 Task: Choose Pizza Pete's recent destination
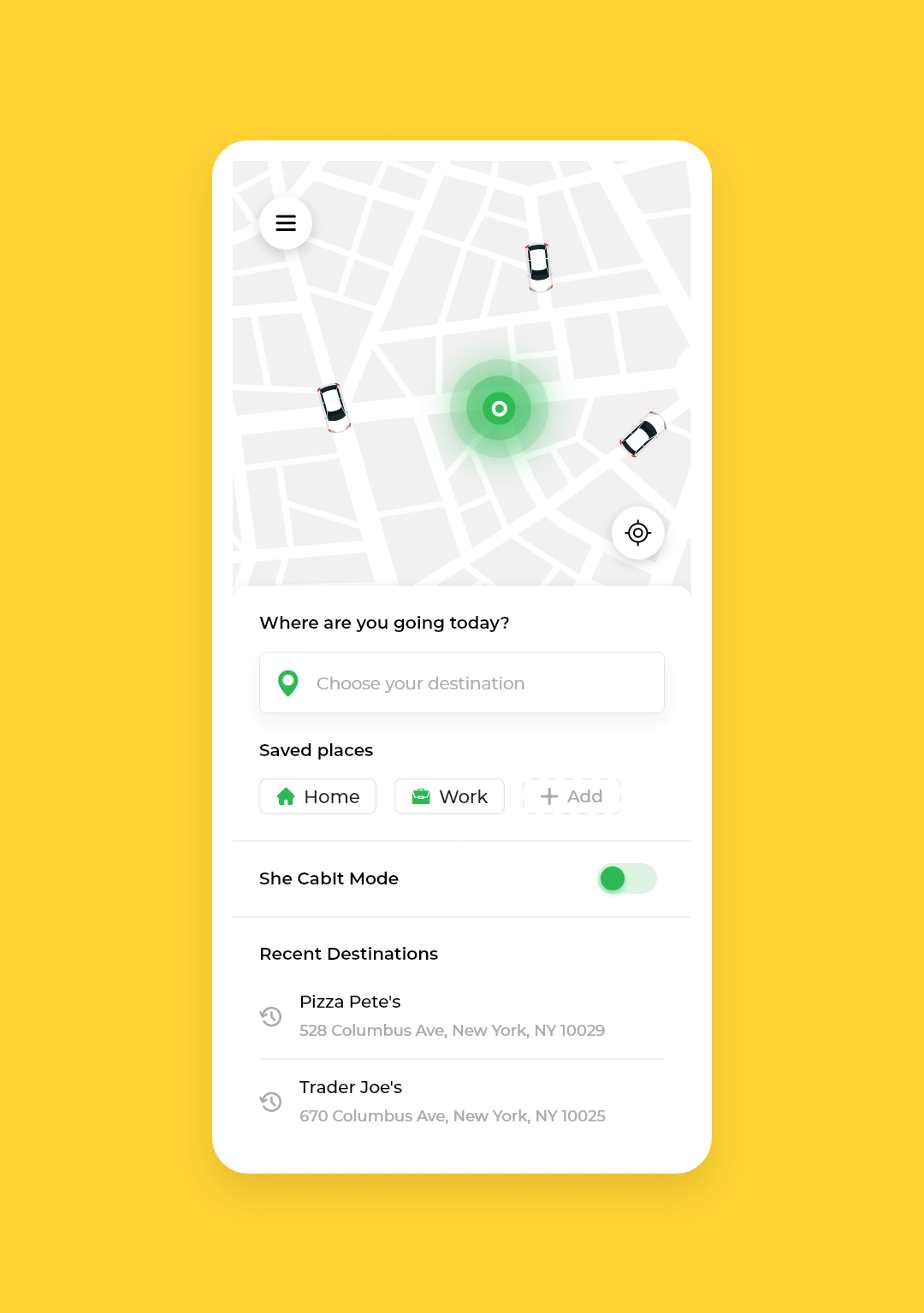pos(452,1015)
